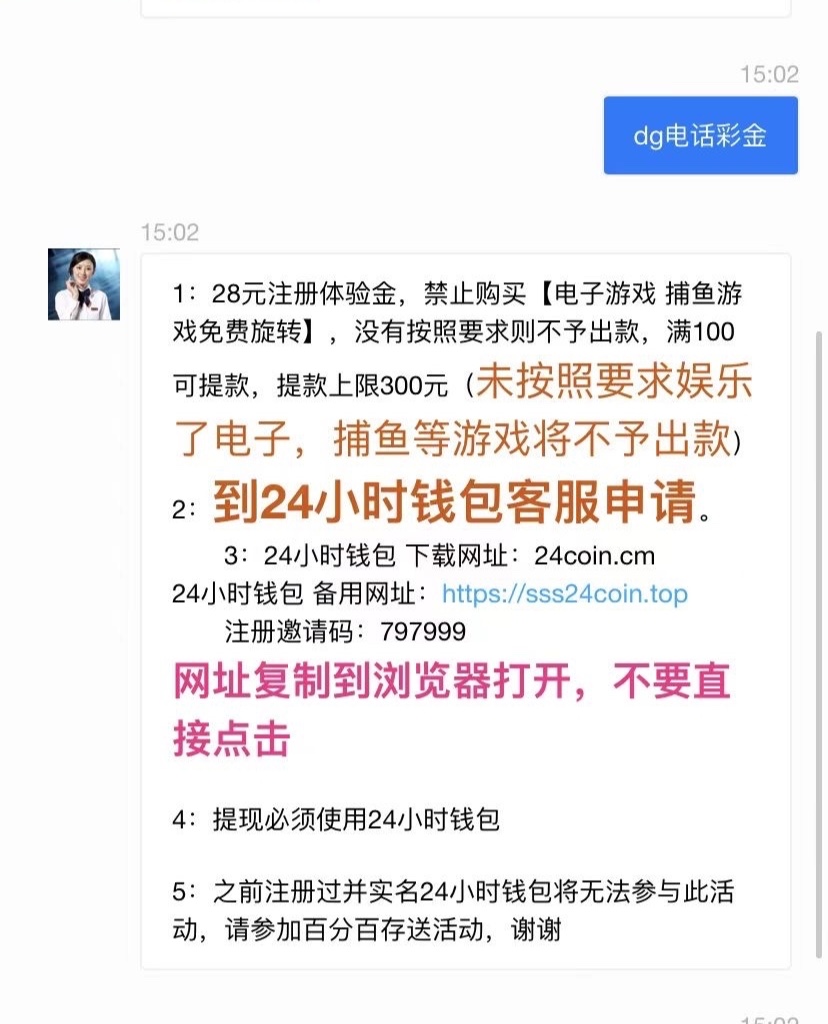Open the https://sss24coin.top link
The height and width of the screenshot is (1024, 828).
click(x=564, y=594)
